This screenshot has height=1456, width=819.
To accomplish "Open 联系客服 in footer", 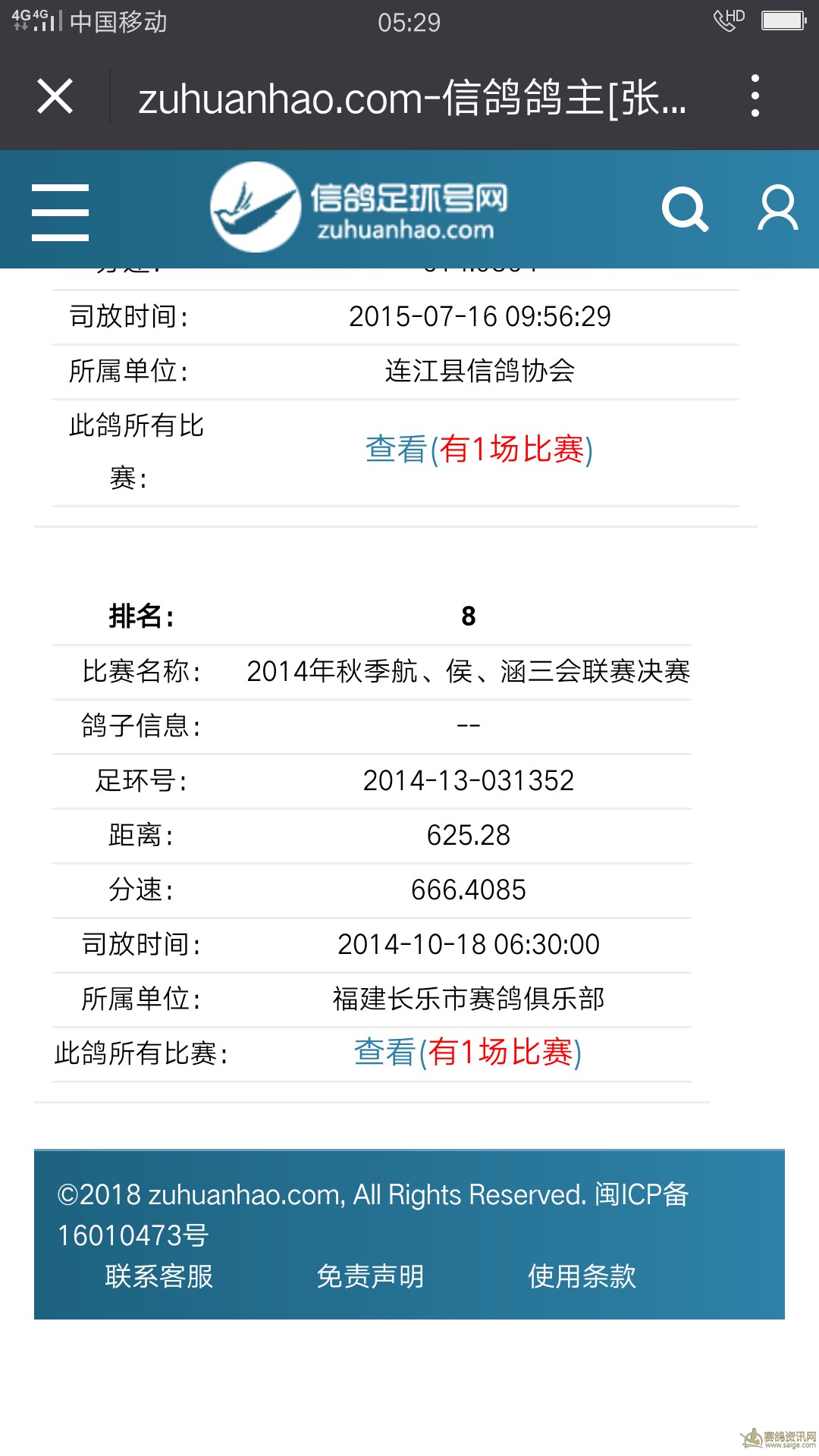I will [x=159, y=1276].
